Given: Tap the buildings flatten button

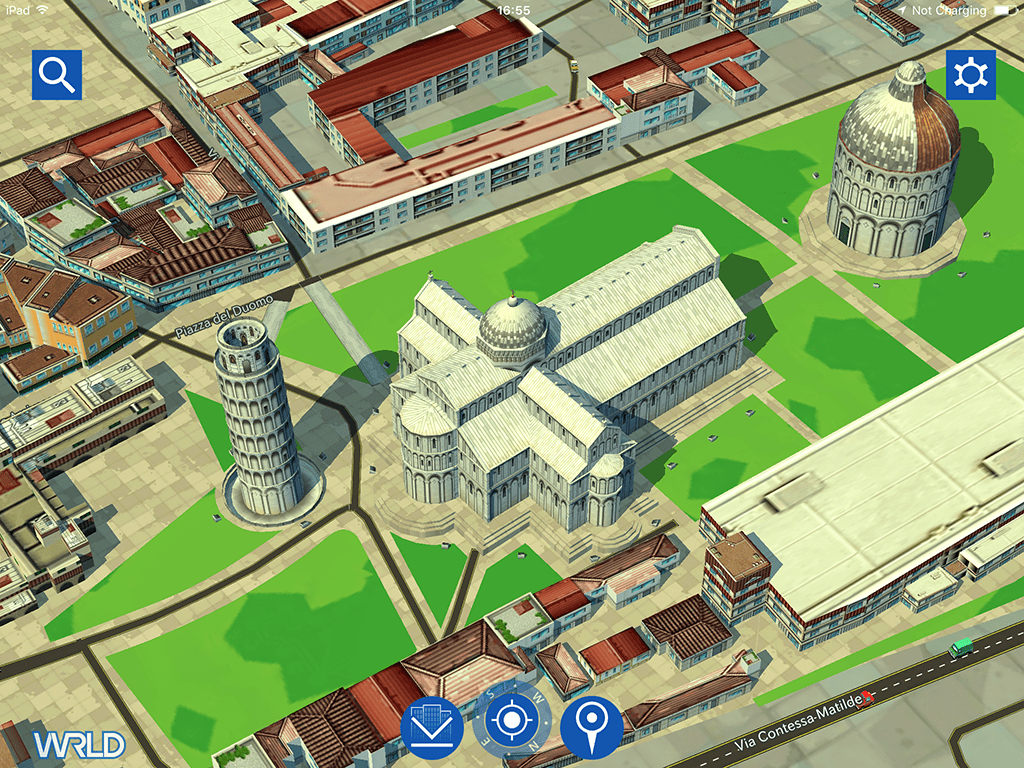Looking at the screenshot, I should [x=432, y=726].
